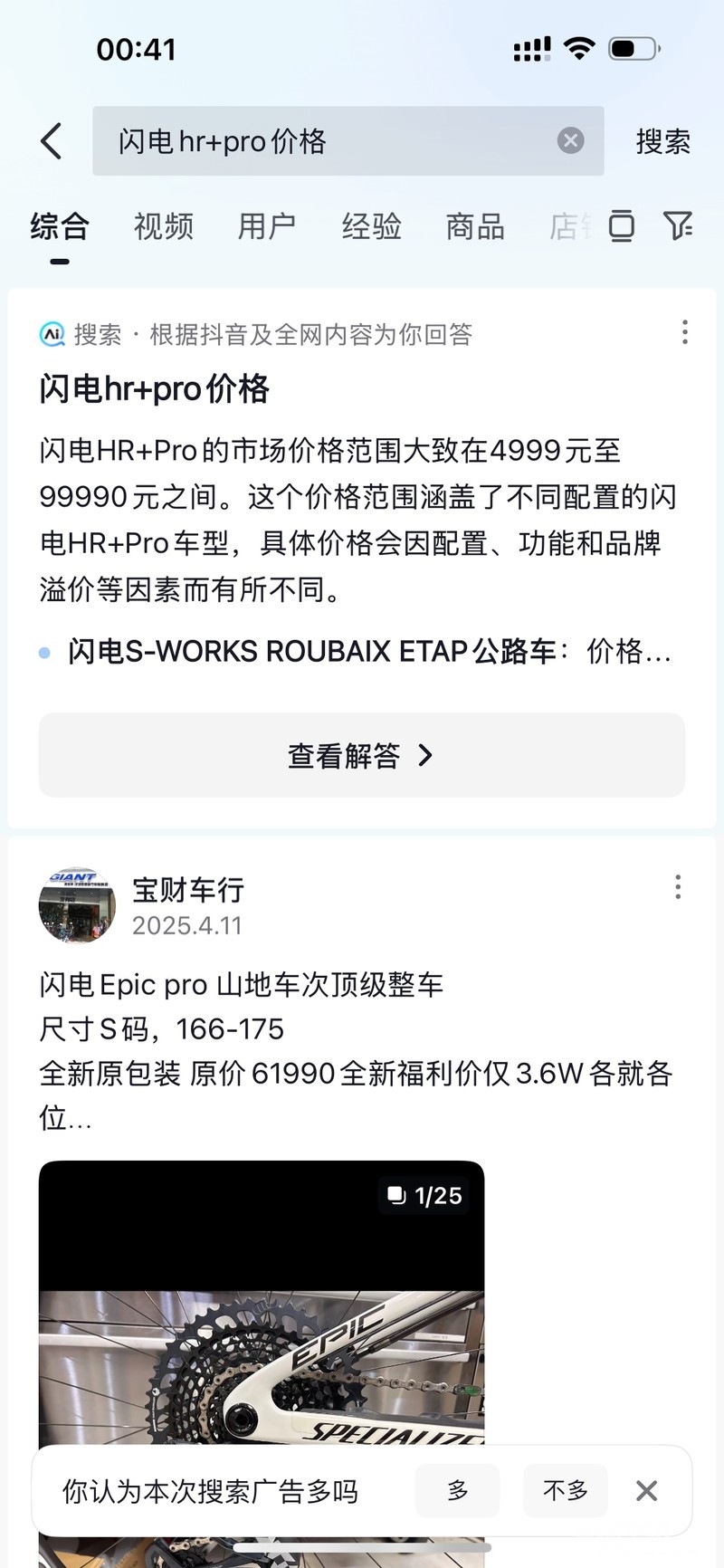
Task: Answer 多 in the ad survey
Action: [457, 1490]
